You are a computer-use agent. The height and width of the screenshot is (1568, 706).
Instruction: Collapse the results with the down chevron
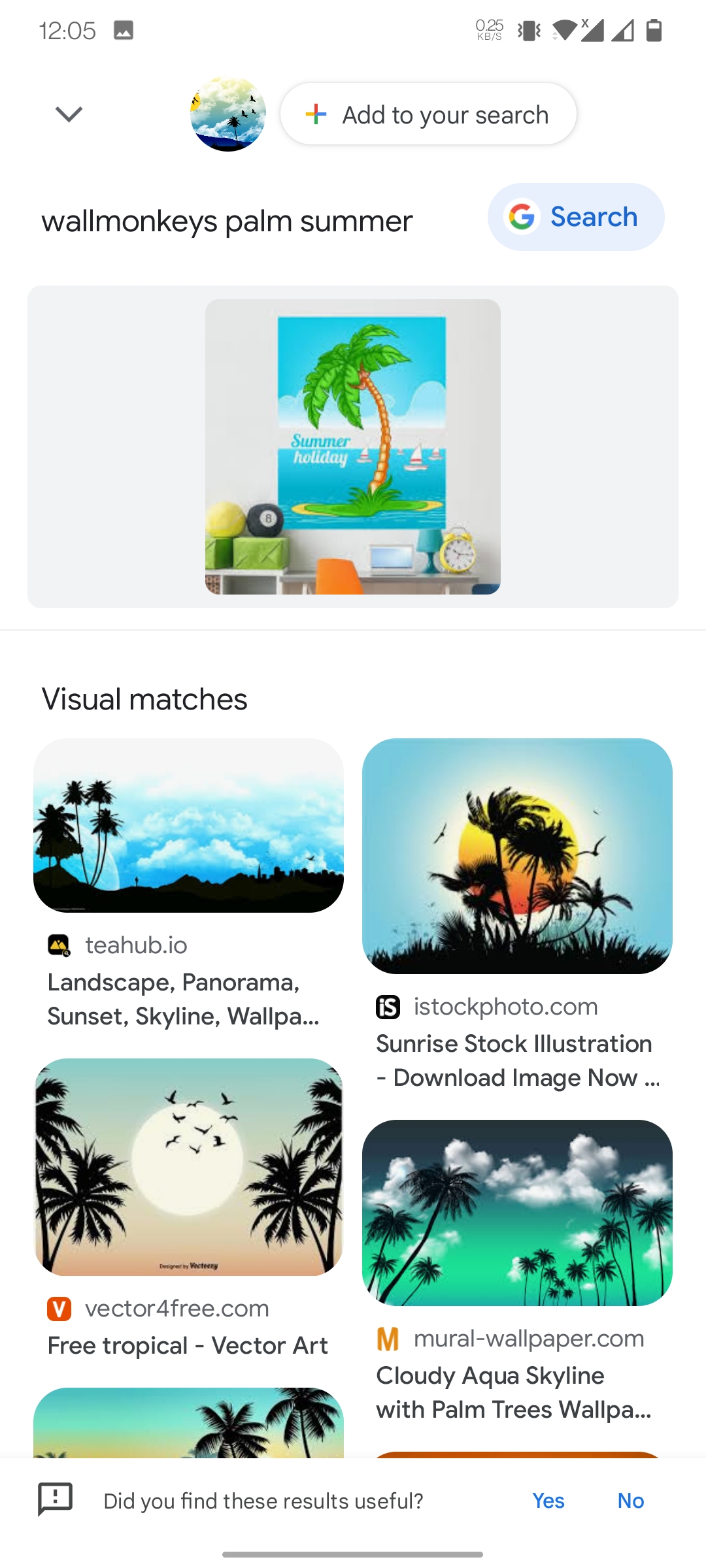click(x=69, y=114)
